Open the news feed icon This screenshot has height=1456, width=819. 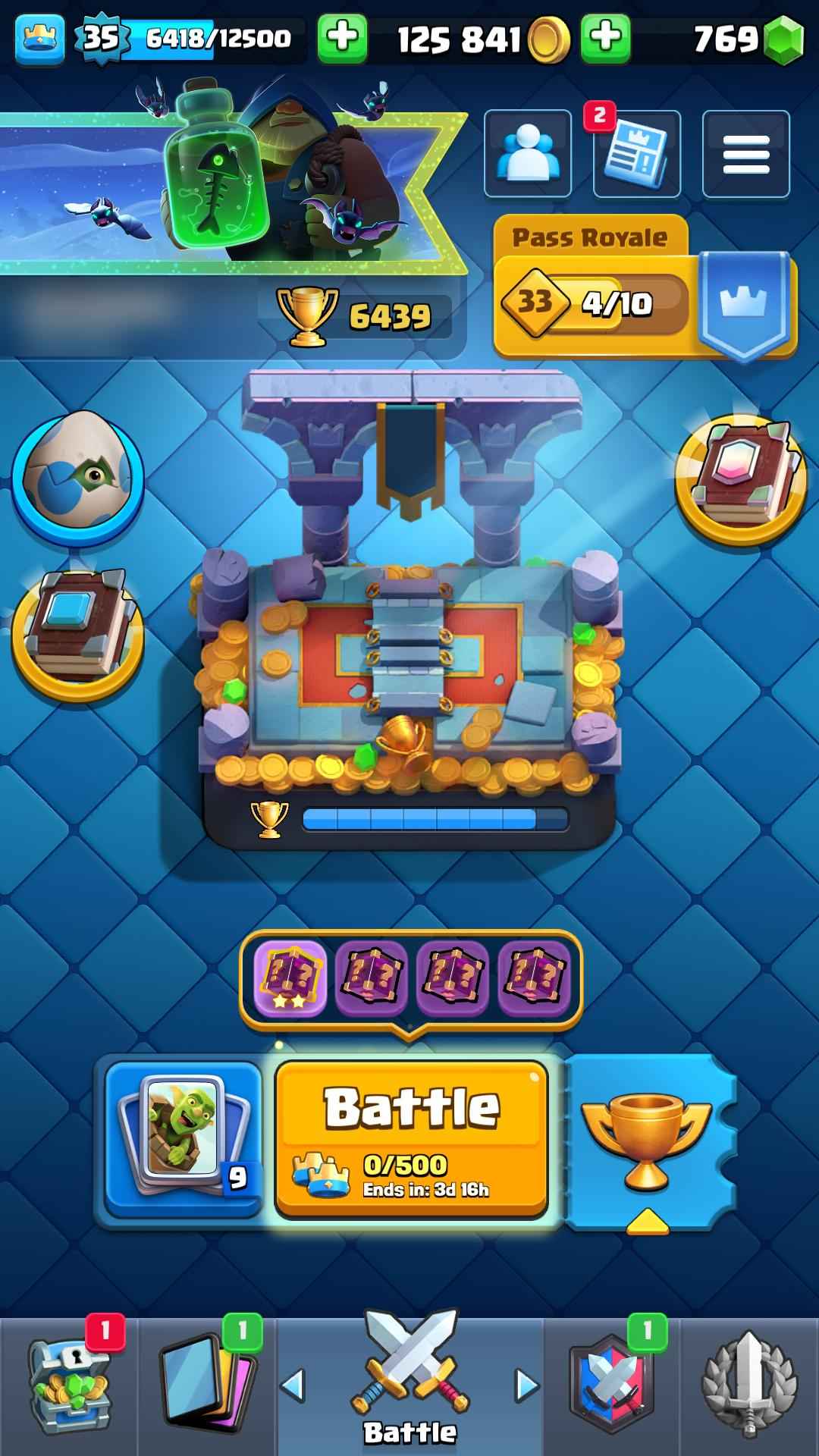[x=636, y=154]
